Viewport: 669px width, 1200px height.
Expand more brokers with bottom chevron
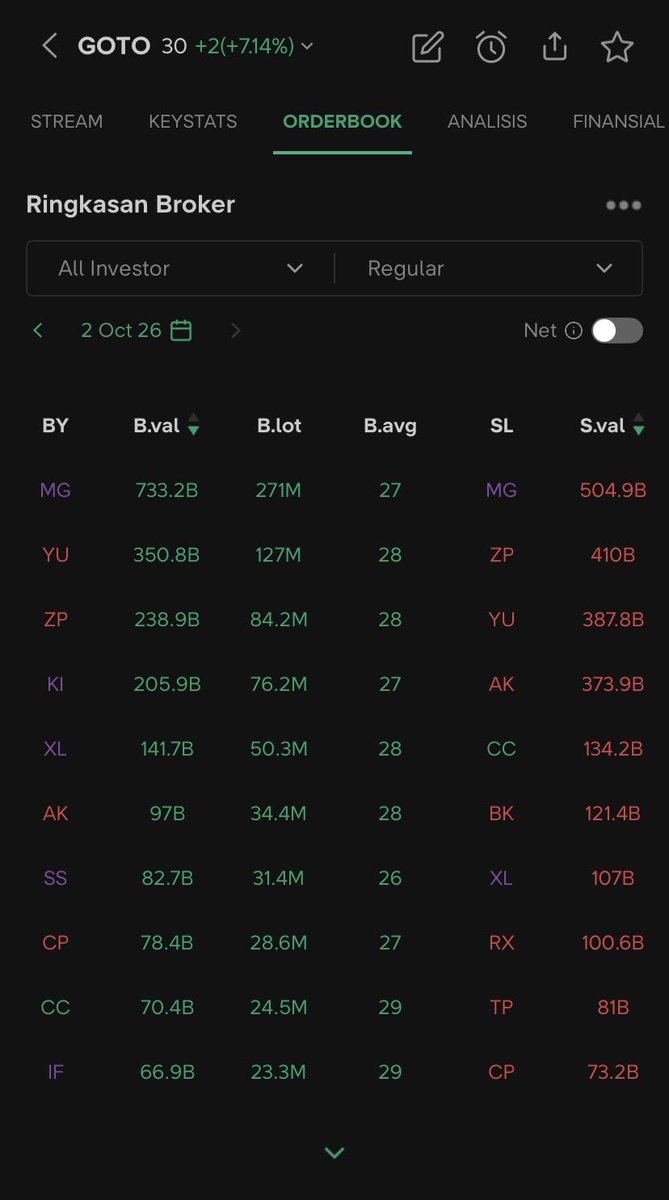334,1152
